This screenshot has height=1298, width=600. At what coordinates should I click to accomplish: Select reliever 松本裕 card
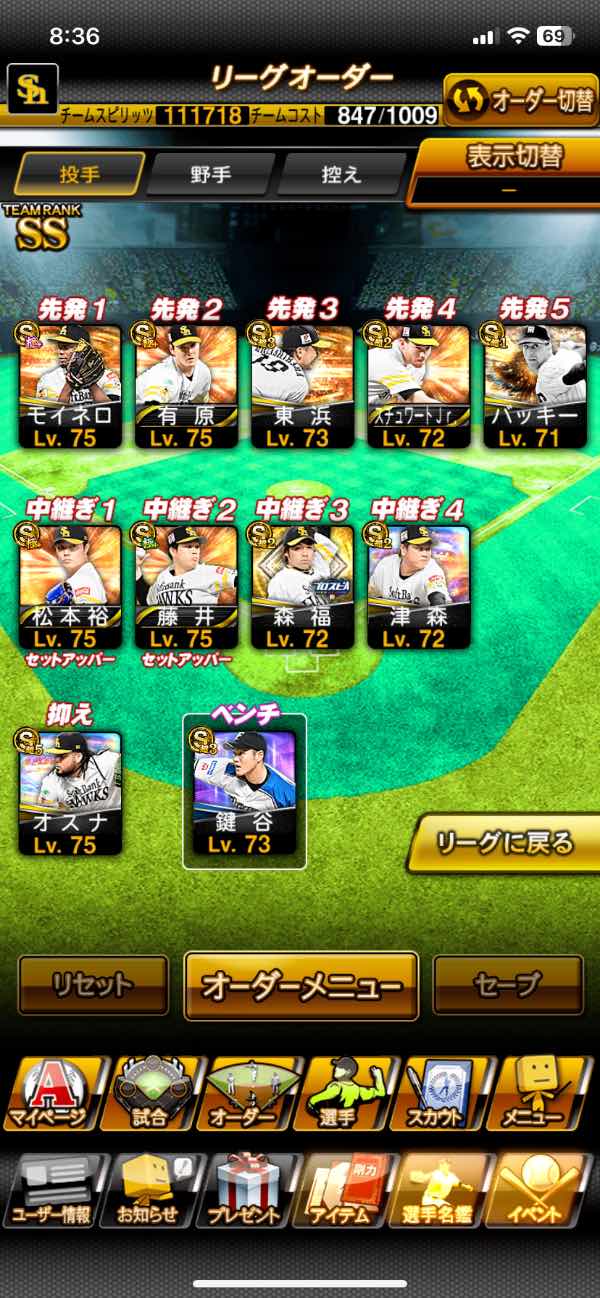tap(70, 587)
